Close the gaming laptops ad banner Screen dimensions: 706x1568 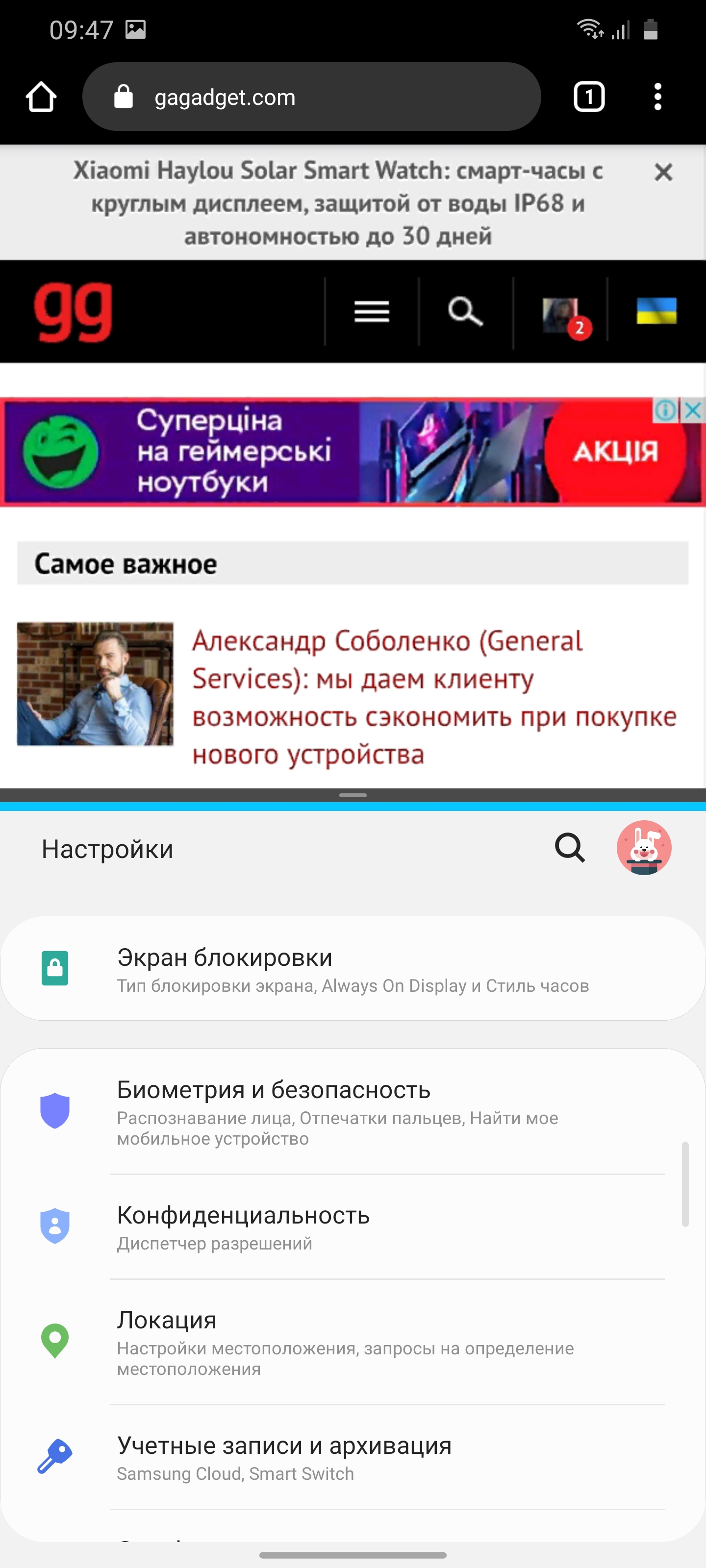[x=693, y=410]
